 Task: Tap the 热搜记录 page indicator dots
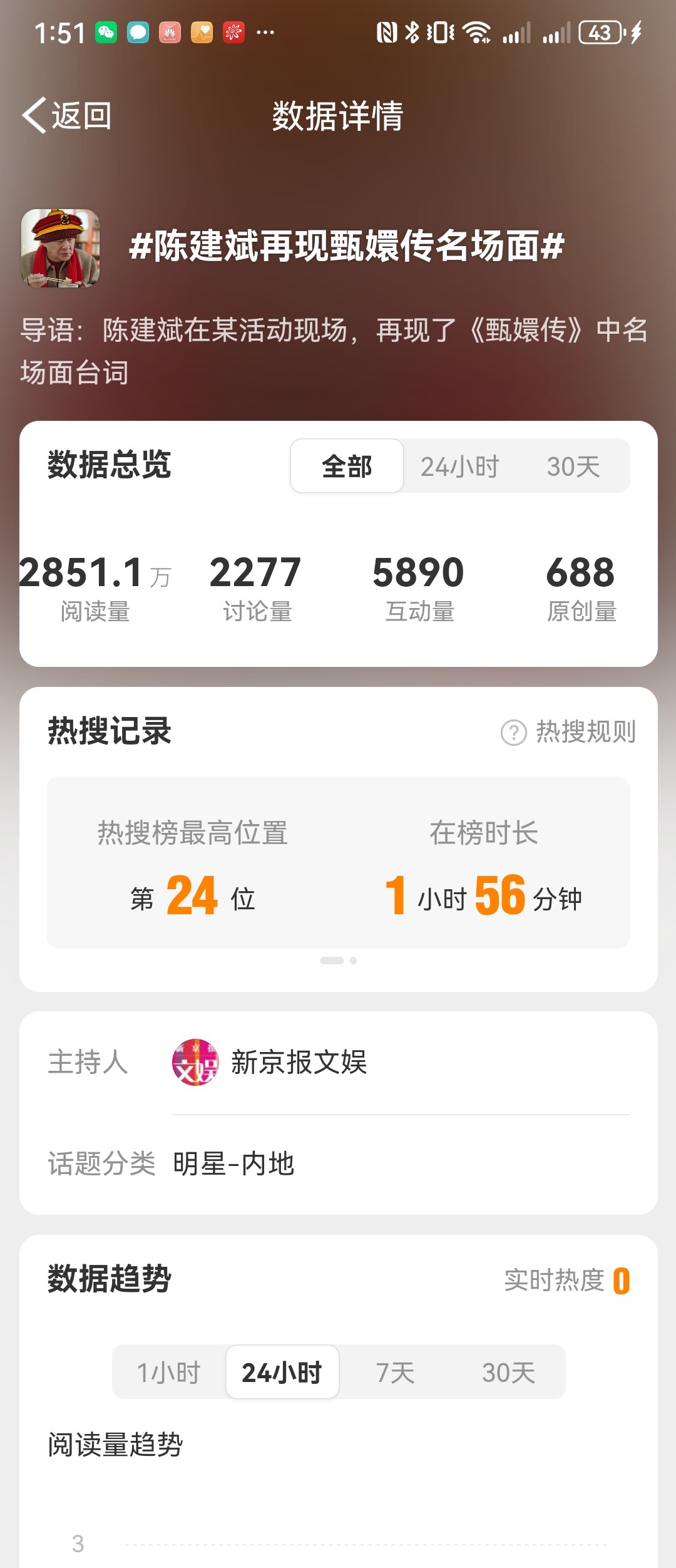pos(339,961)
